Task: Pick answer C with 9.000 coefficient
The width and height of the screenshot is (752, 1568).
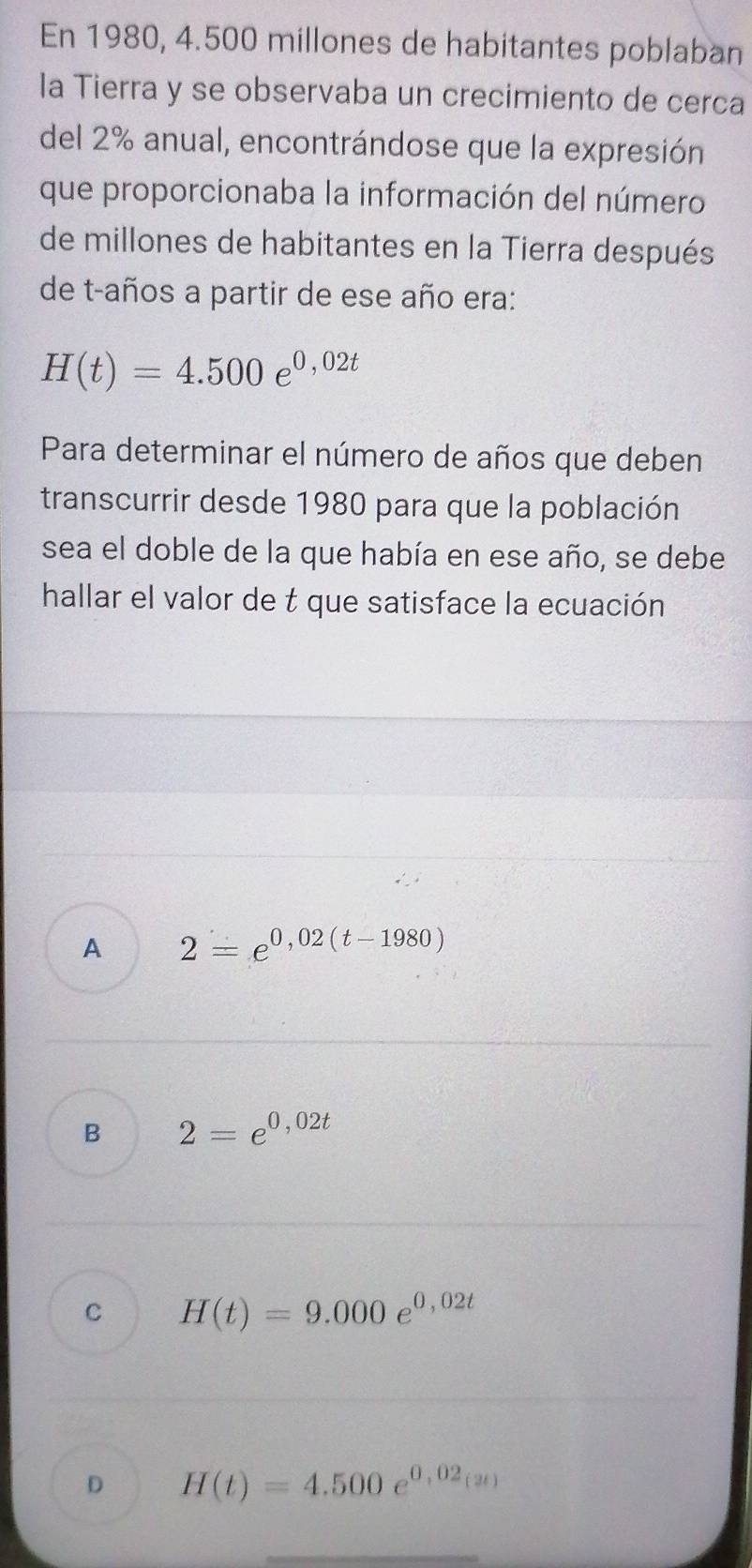Action: 91,1313
